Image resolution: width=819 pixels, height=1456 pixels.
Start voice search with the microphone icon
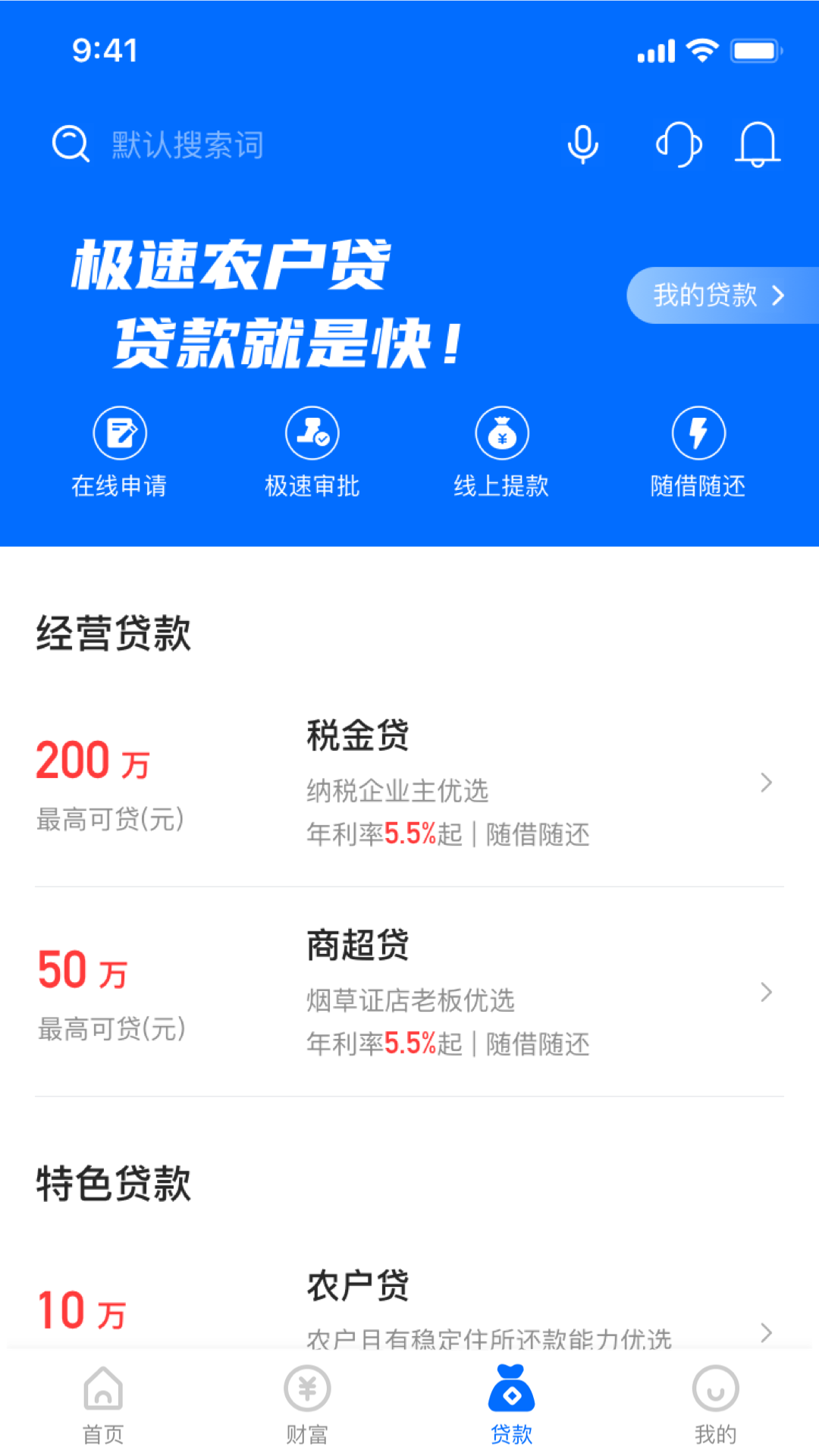pos(582,144)
